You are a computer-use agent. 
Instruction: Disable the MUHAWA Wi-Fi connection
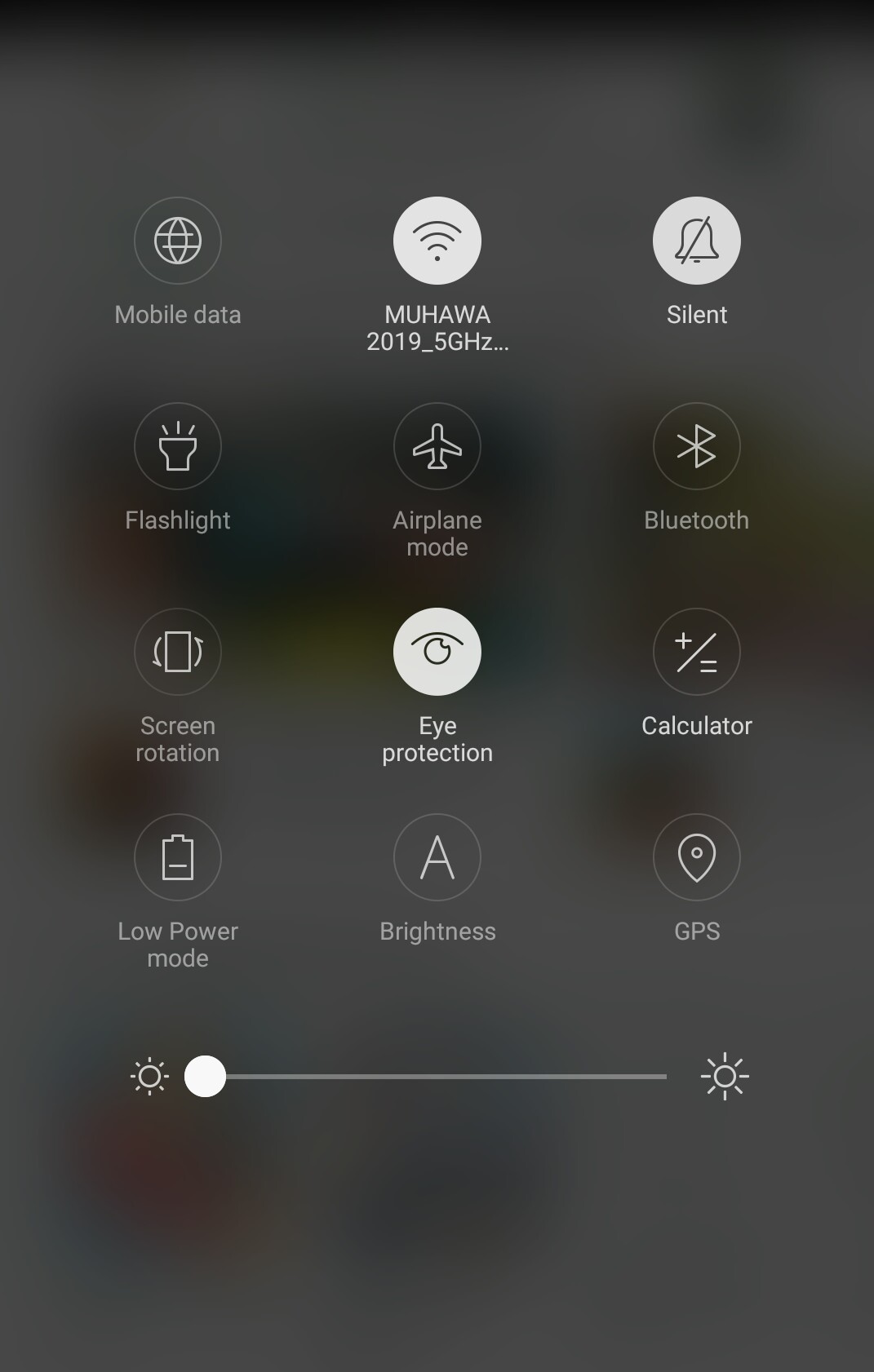coord(437,241)
